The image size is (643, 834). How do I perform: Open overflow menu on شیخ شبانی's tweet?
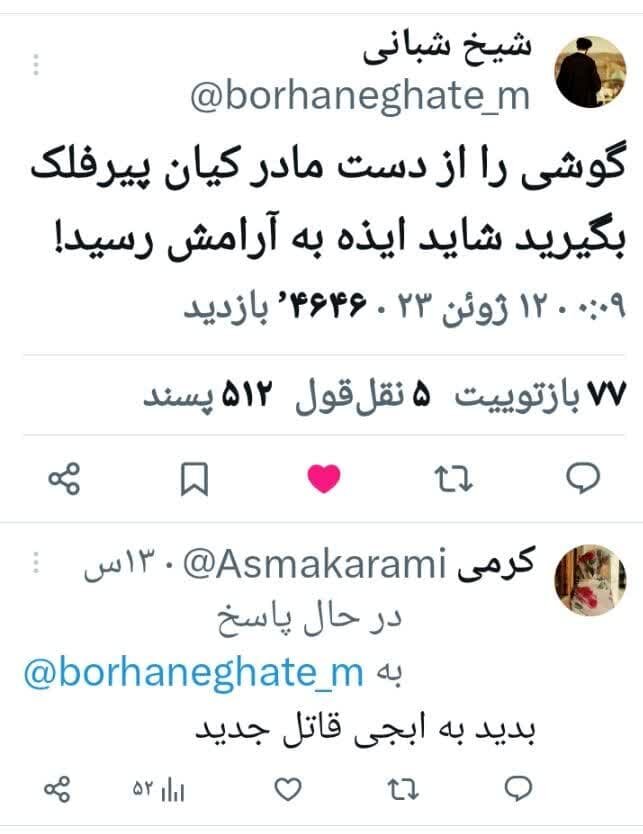(36, 66)
